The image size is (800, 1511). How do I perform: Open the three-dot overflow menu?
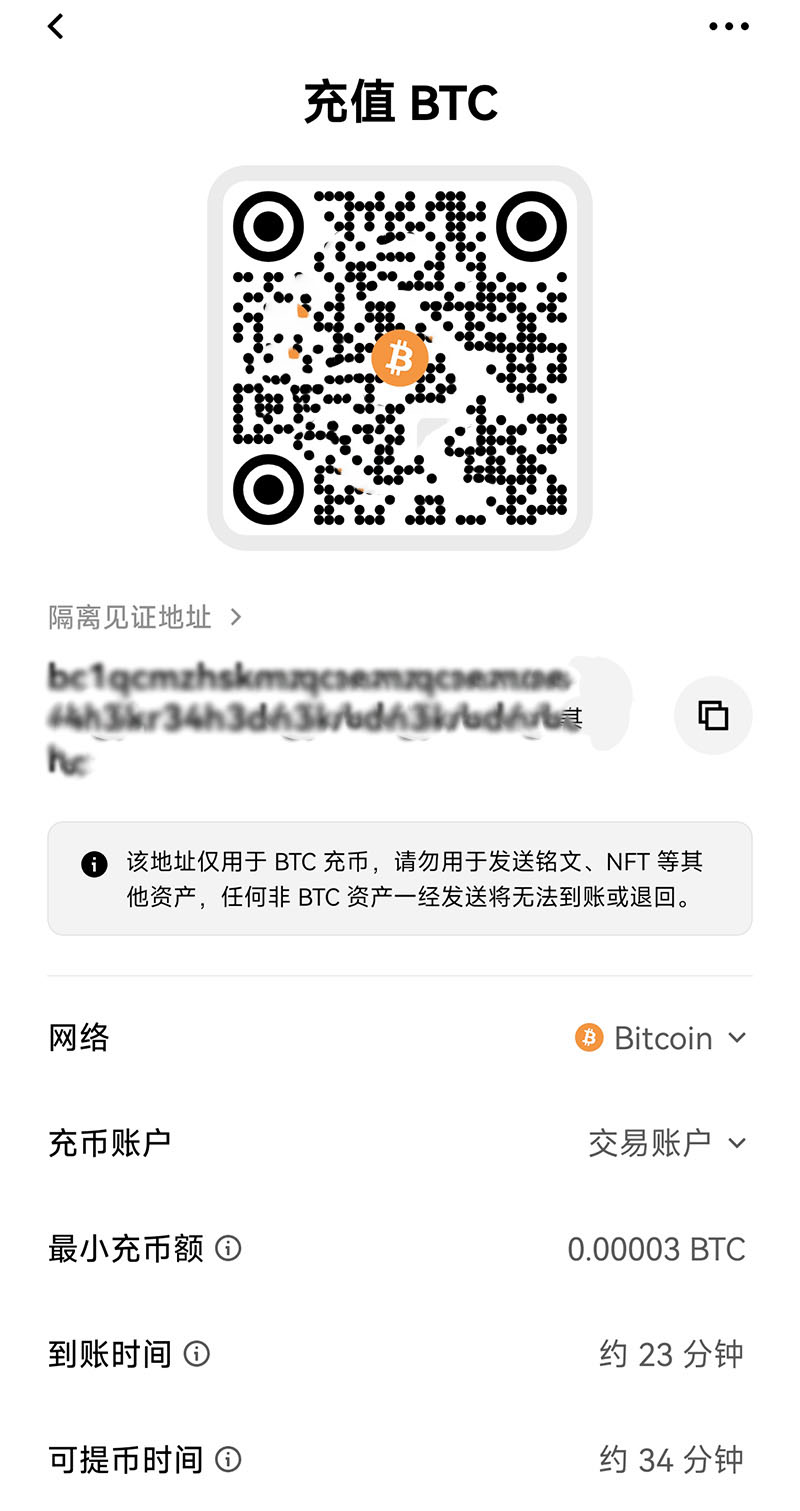click(728, 26)
